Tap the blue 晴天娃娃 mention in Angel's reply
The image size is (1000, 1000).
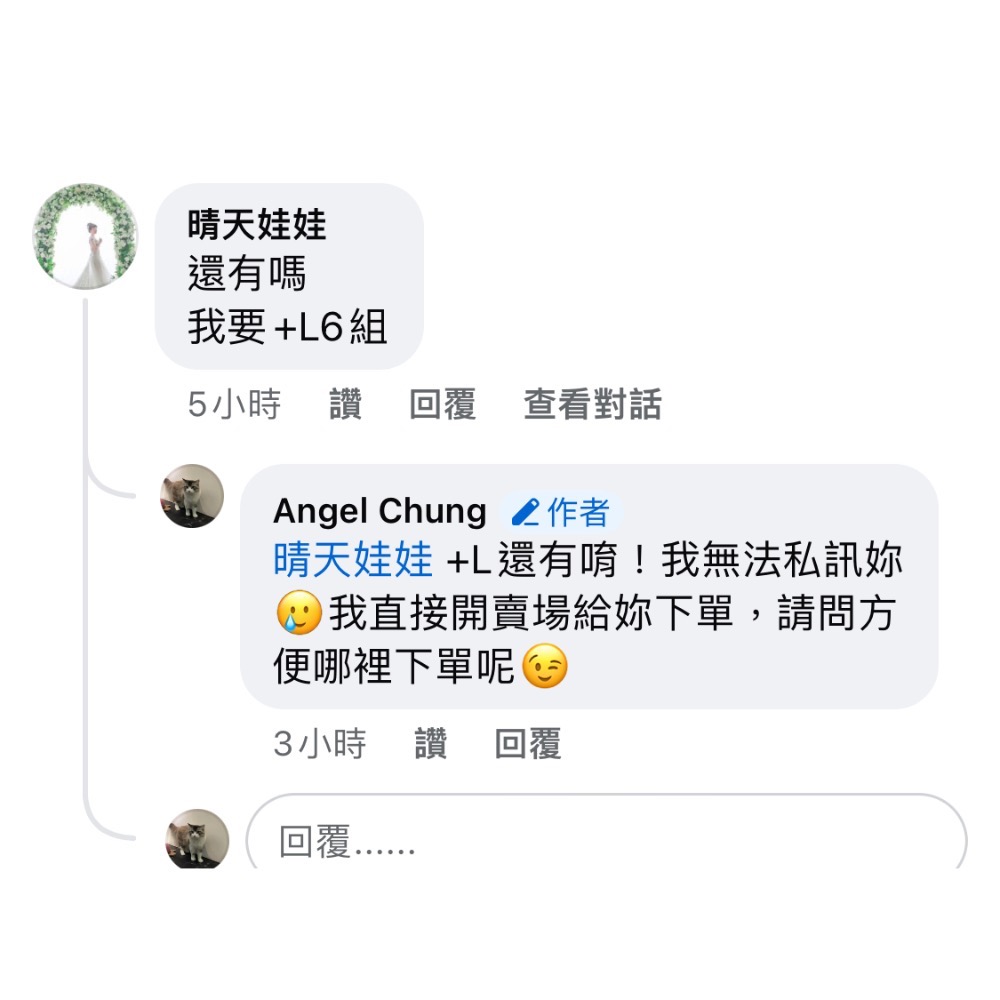[x=352, y=561]
